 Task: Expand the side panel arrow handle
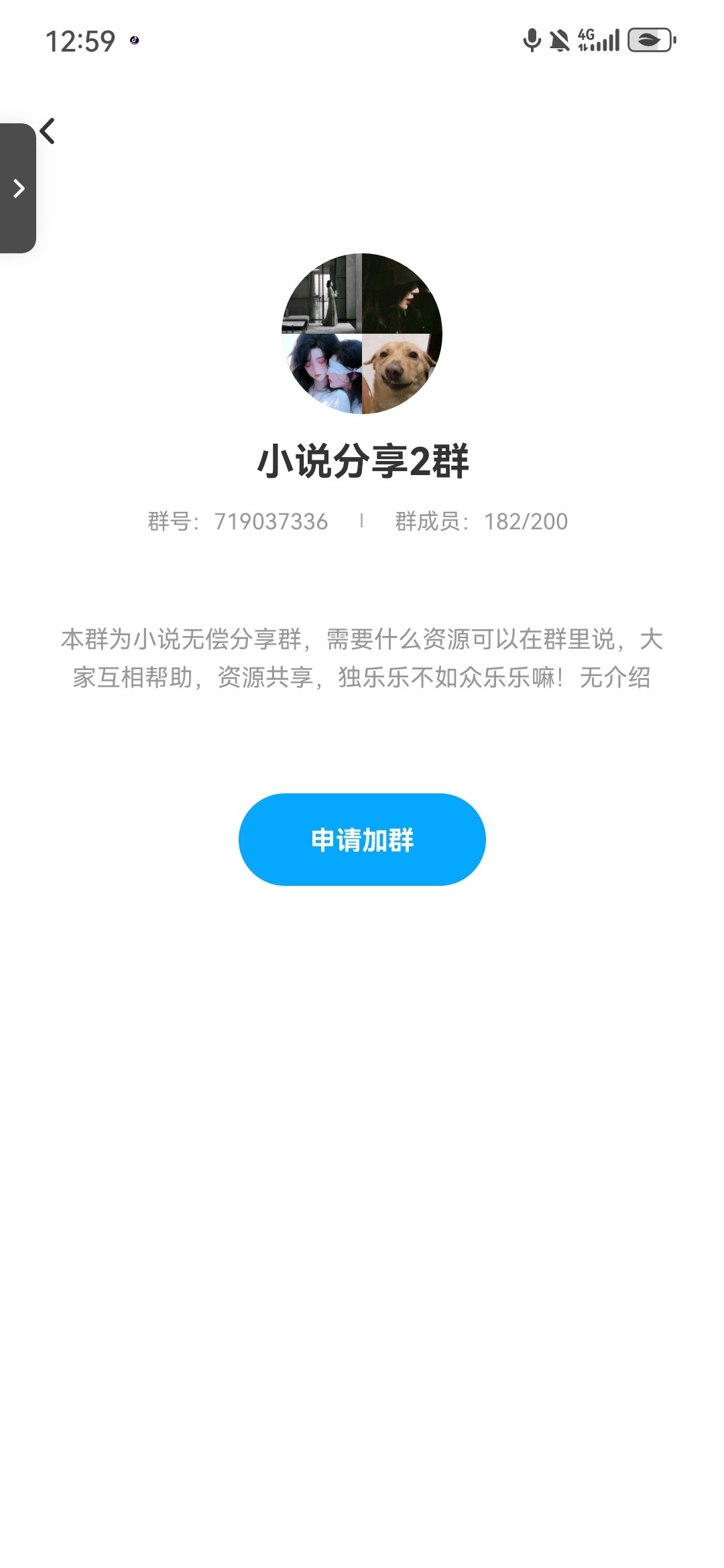pos(18,188)
